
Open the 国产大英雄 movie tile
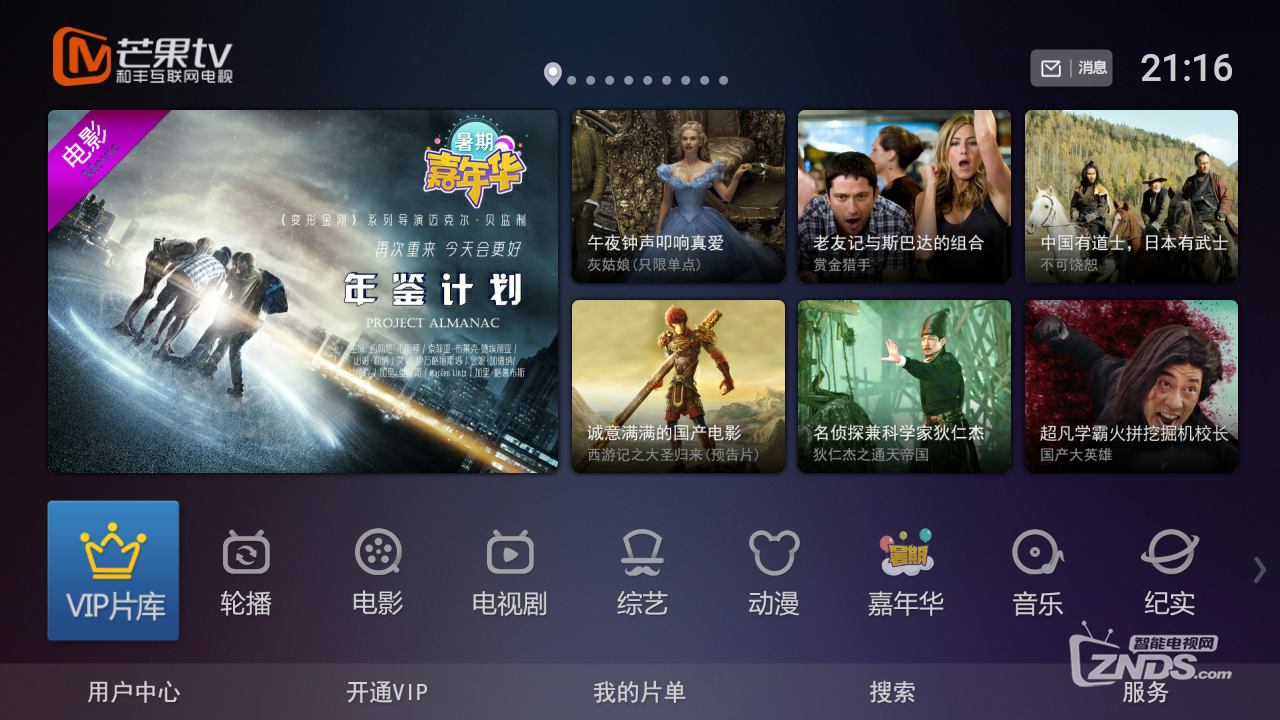tap(1131, 386)
